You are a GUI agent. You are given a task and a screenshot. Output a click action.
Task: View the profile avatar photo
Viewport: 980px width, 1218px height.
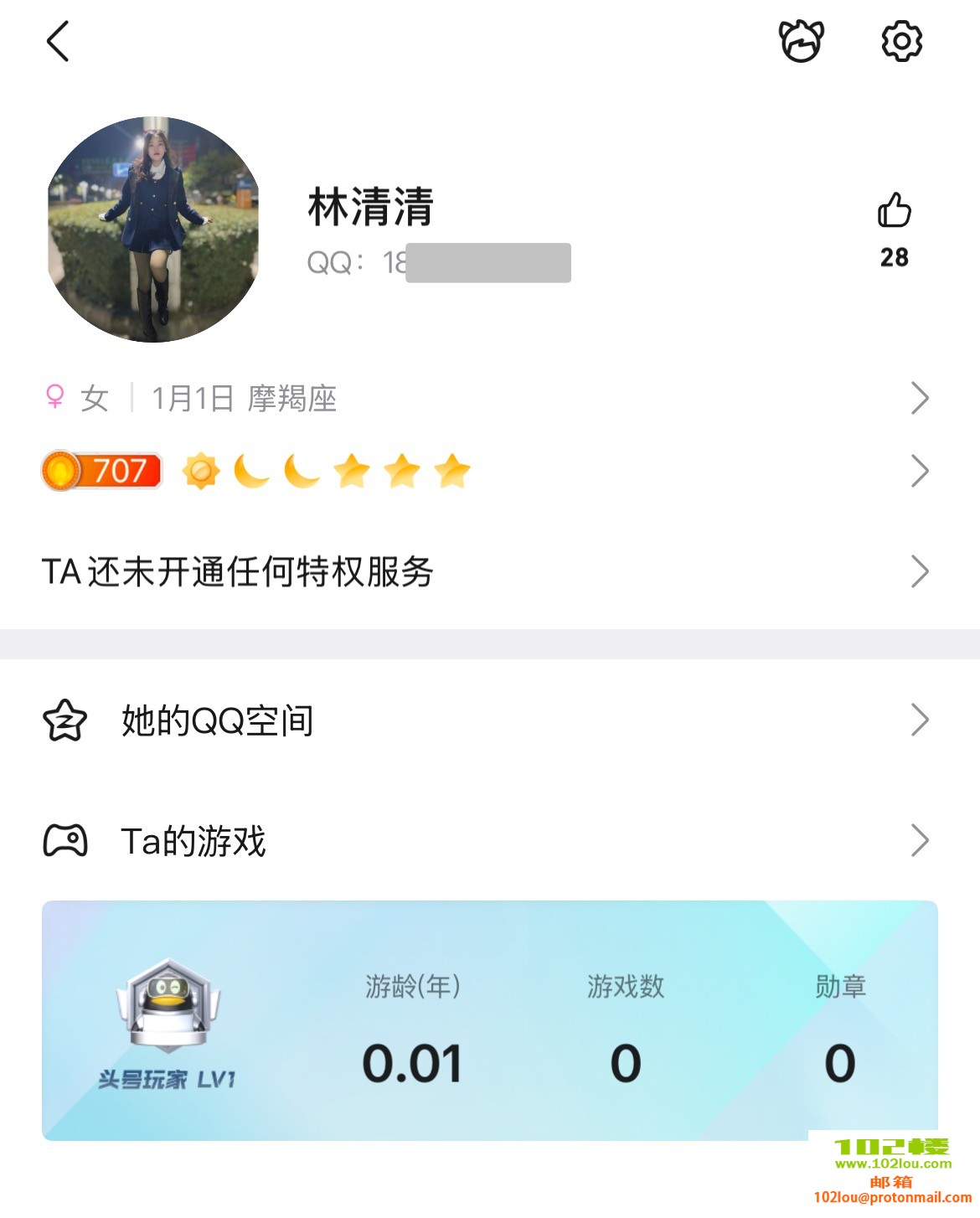153,230
